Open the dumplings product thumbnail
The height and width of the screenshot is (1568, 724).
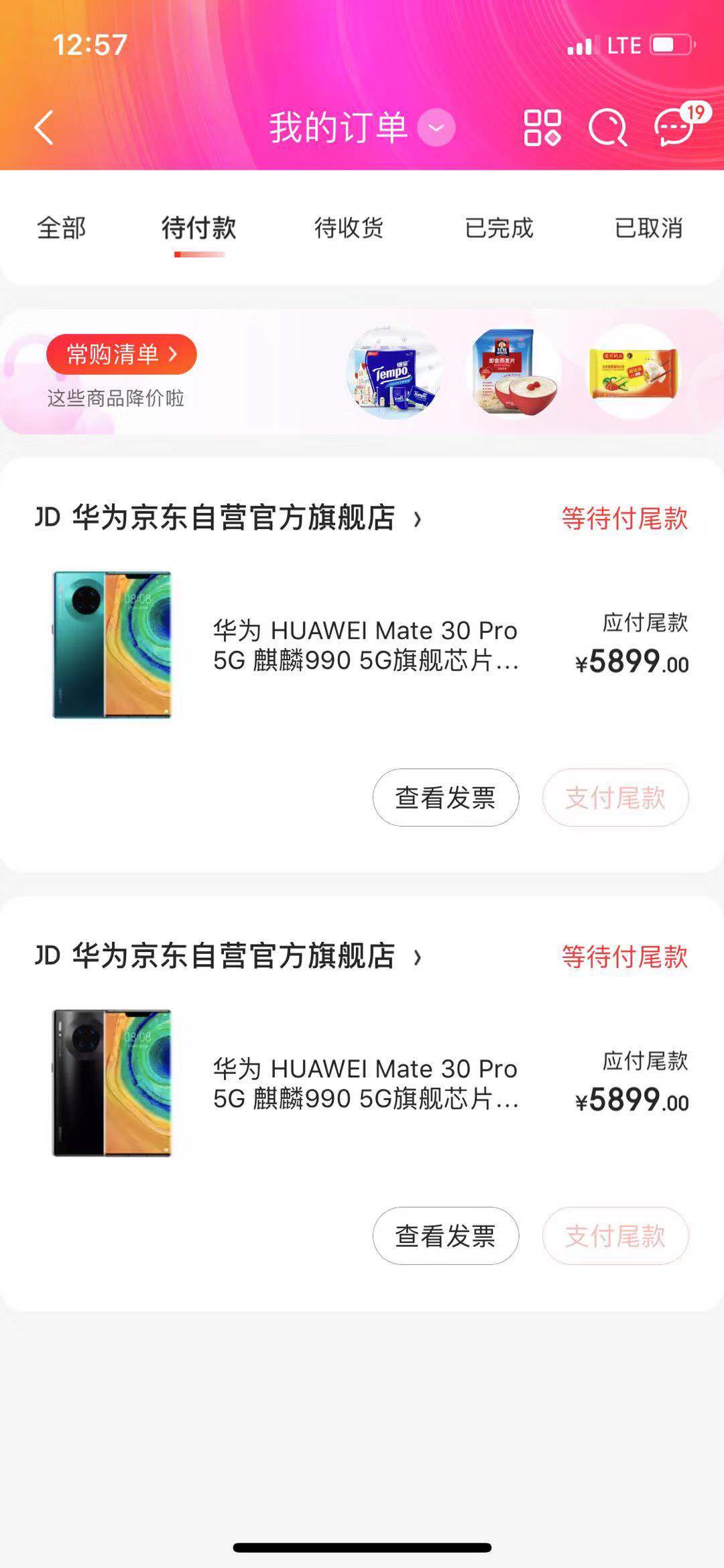point(633,372)
